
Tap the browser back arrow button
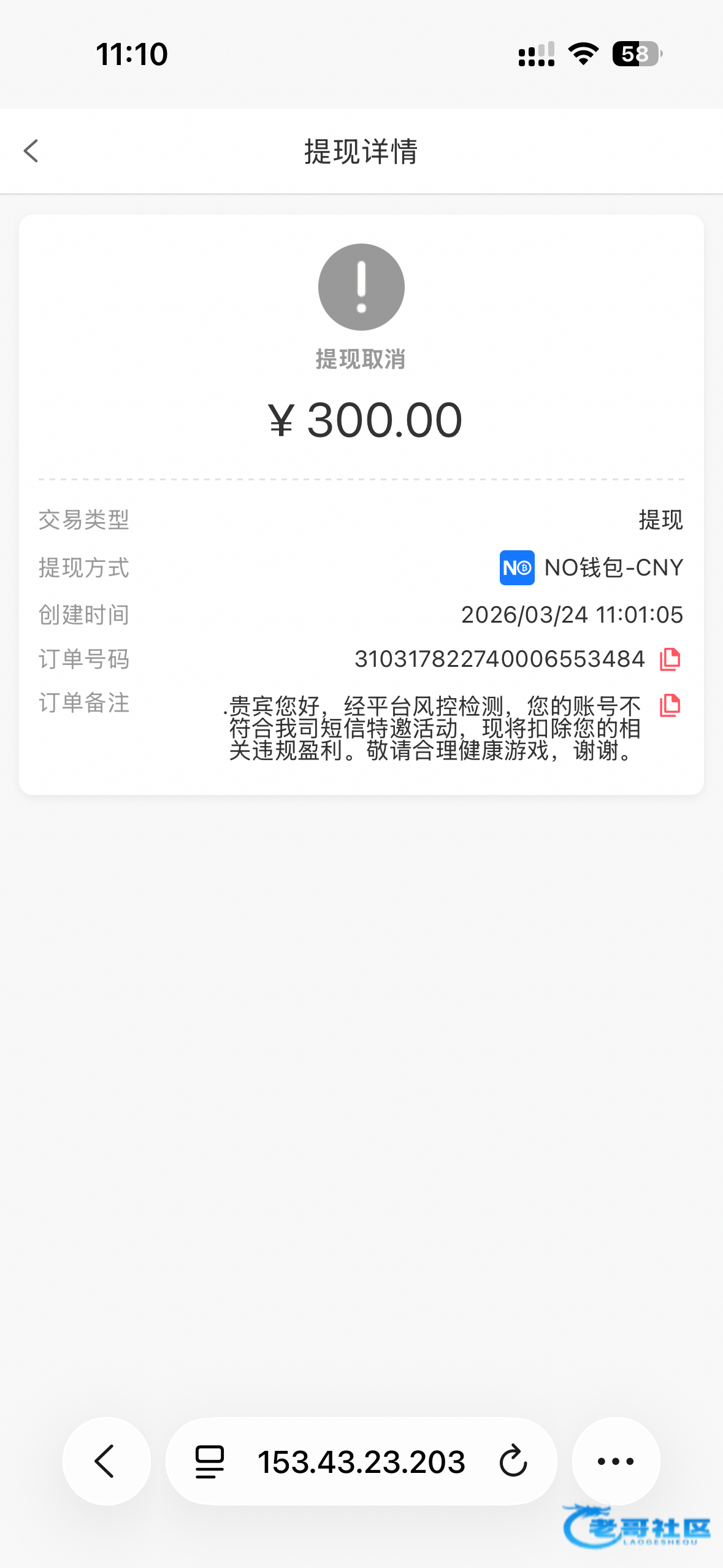[106, 1461]
